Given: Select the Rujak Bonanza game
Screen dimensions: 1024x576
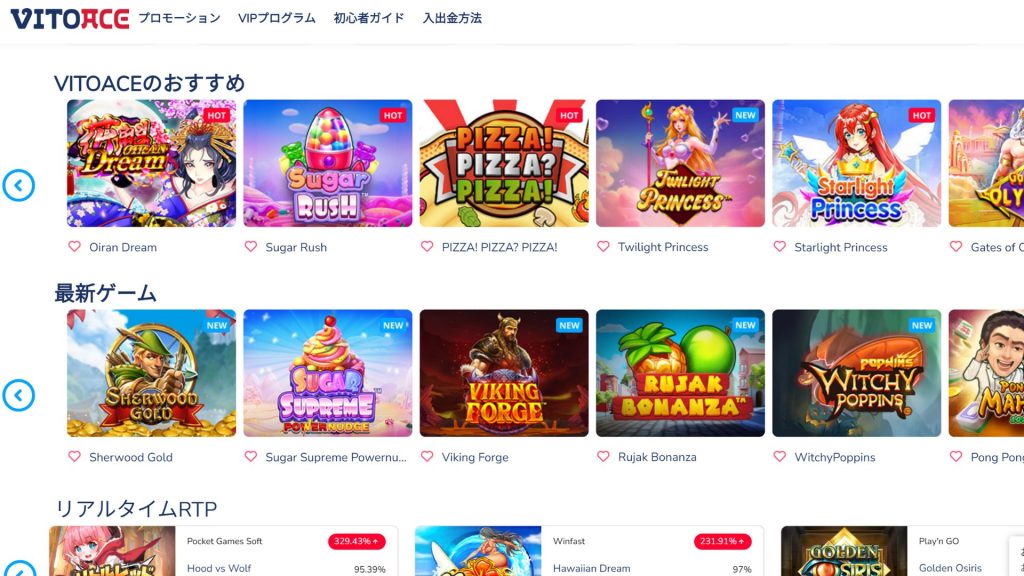Looking at the screenshot, I should tap(680, 373).
